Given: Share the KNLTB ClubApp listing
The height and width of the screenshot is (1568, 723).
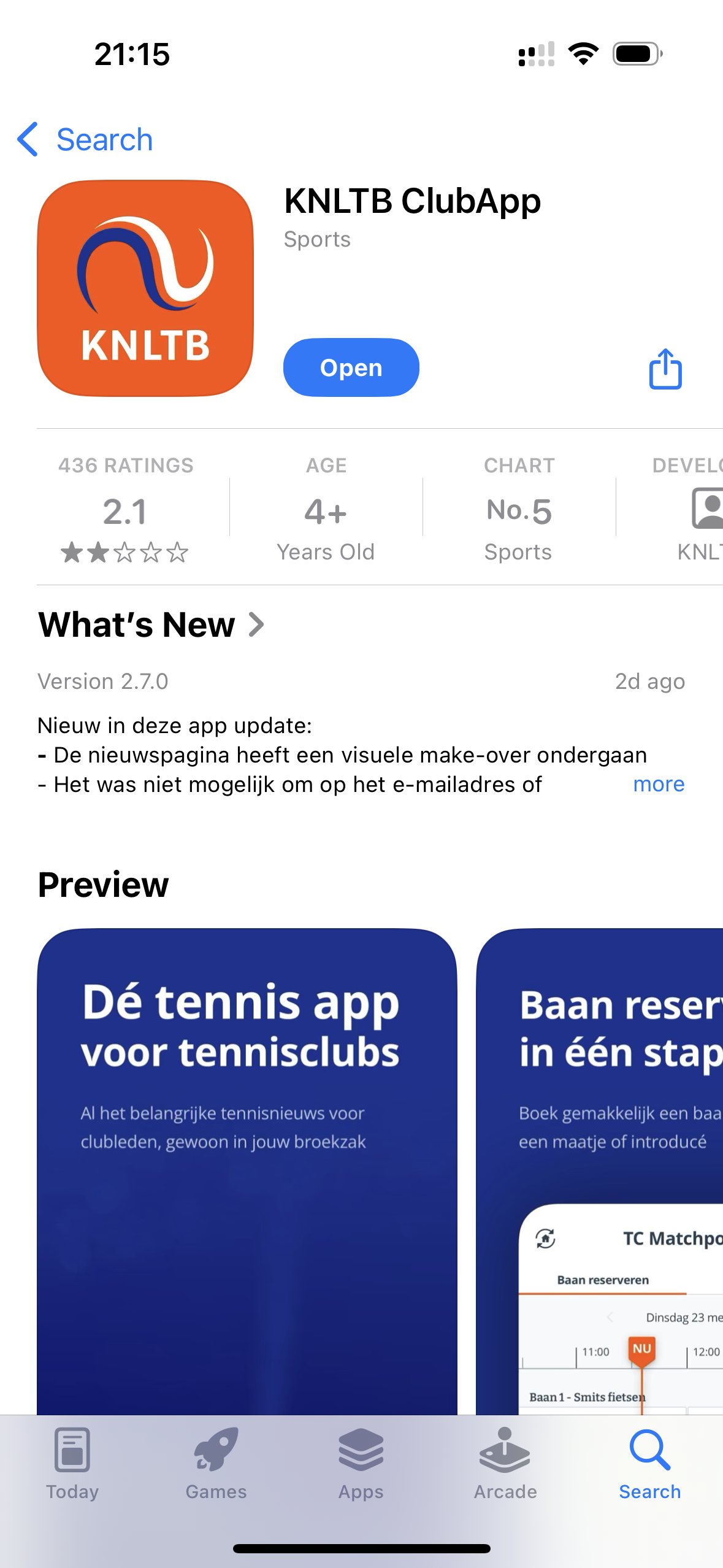Looking at the screenshot, I should [665, 369].
